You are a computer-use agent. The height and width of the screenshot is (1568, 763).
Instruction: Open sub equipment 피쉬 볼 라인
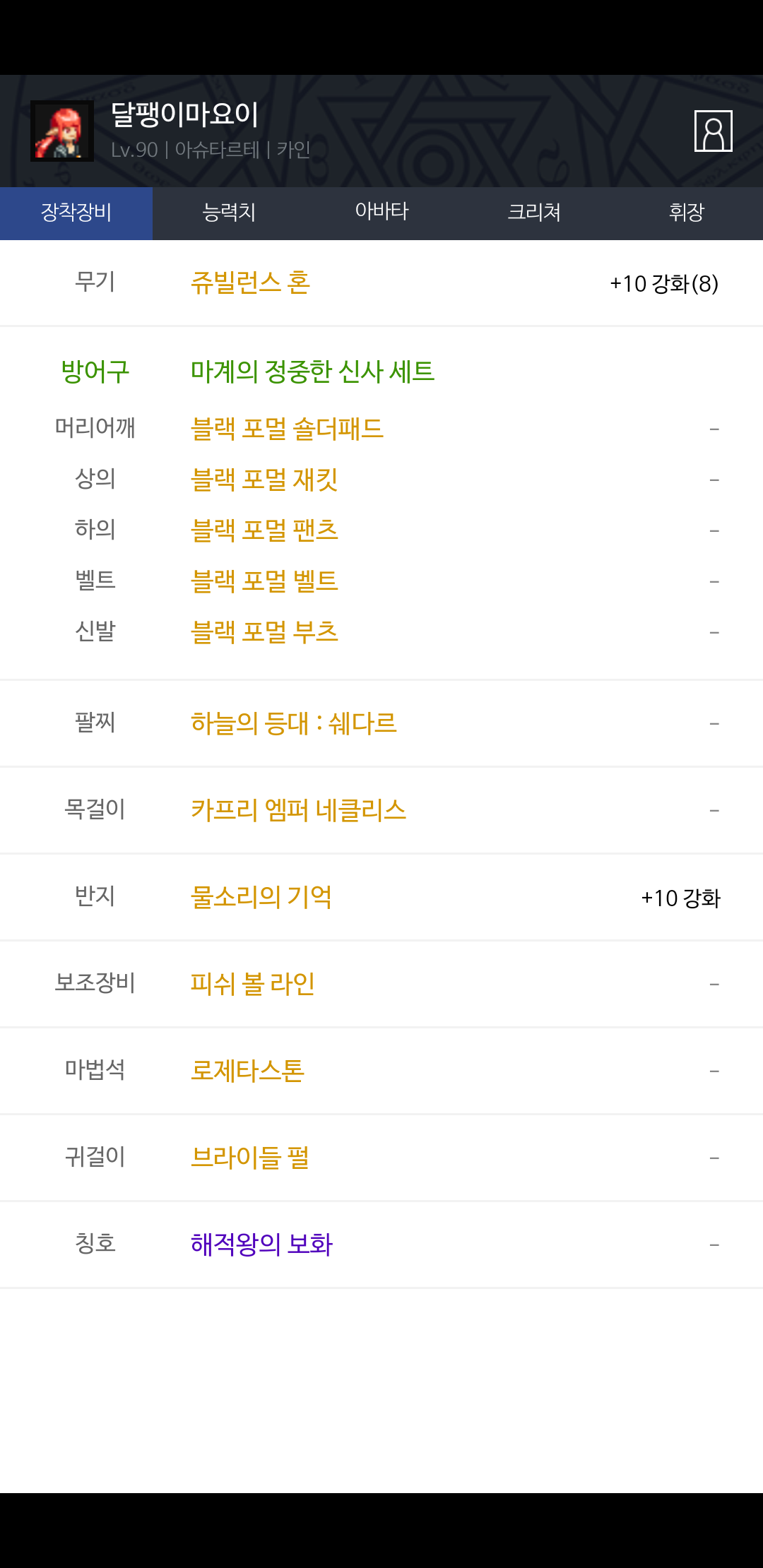(x=252, y=984)
